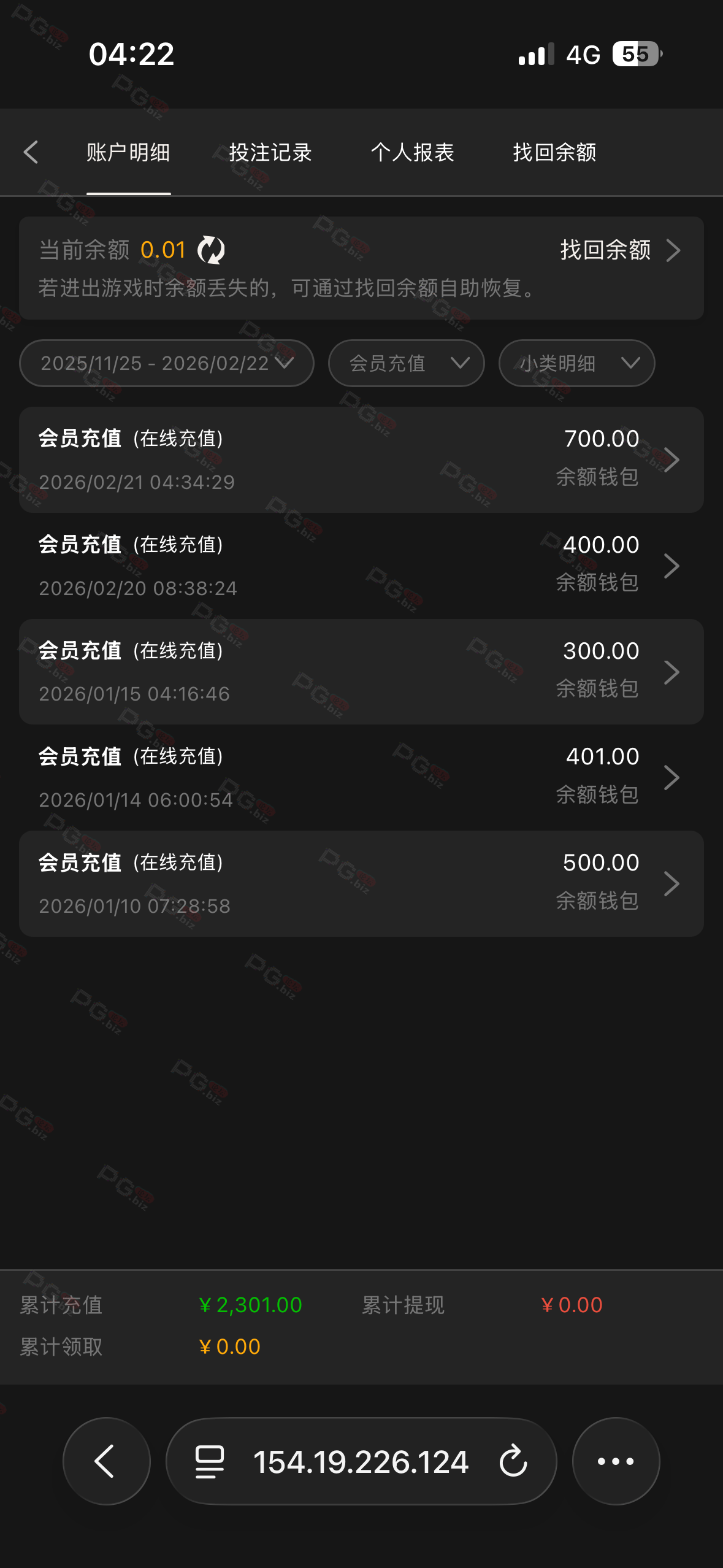Screen dimensions: 723x1568
Task: Expand the 小类明细 filter
Action: tap(576, 363)
